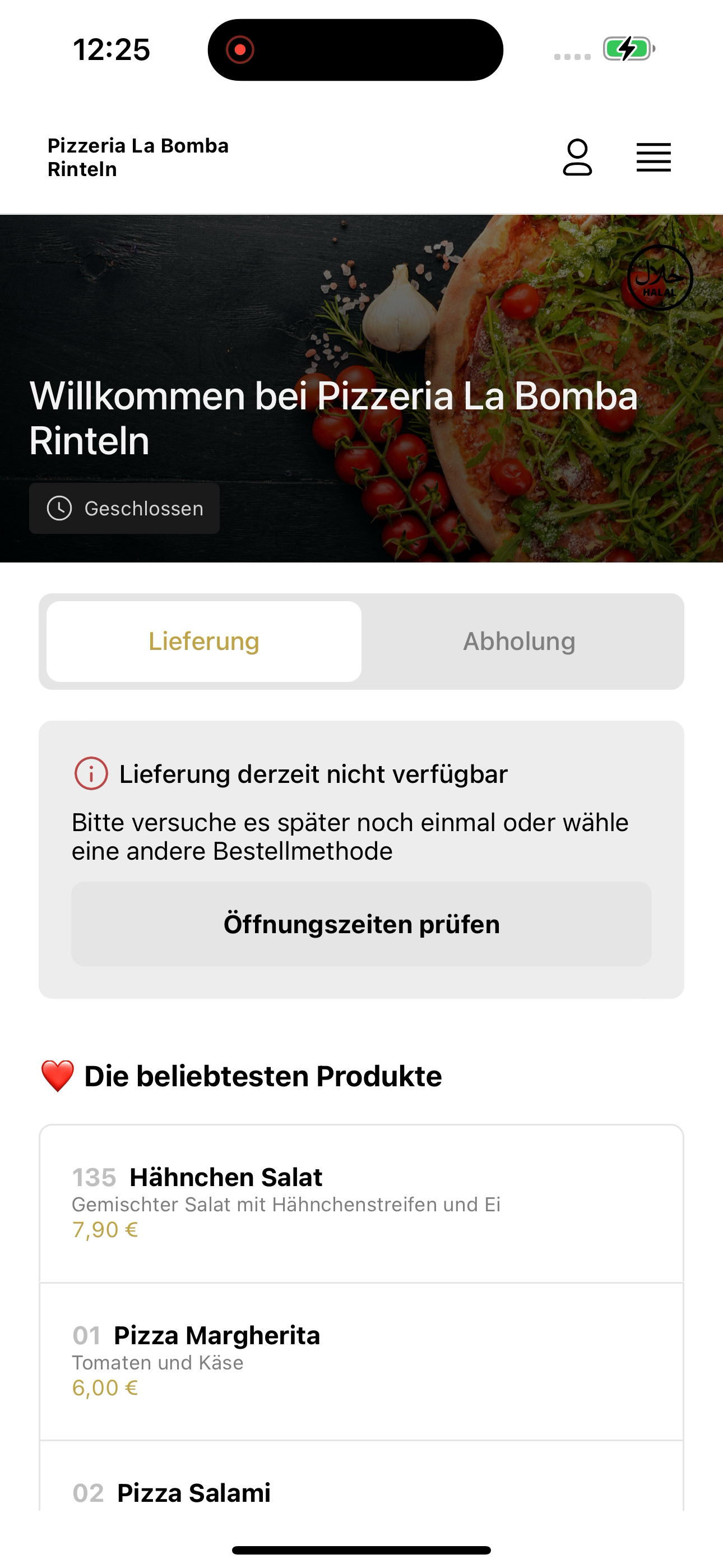Tap Öffnungszeiten prüfen button

361,924
